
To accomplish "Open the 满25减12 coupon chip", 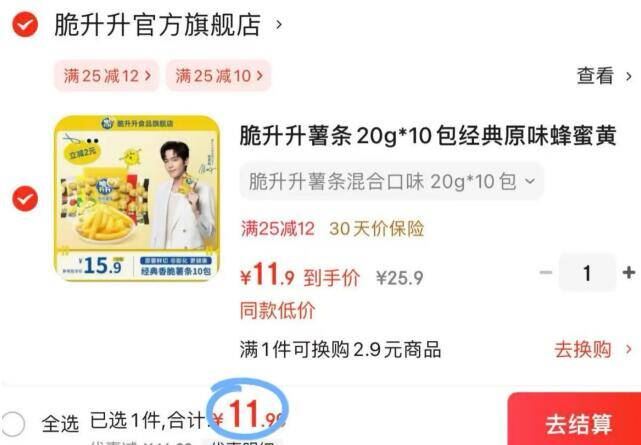I will pyautogui.click(x=107, y=75).
